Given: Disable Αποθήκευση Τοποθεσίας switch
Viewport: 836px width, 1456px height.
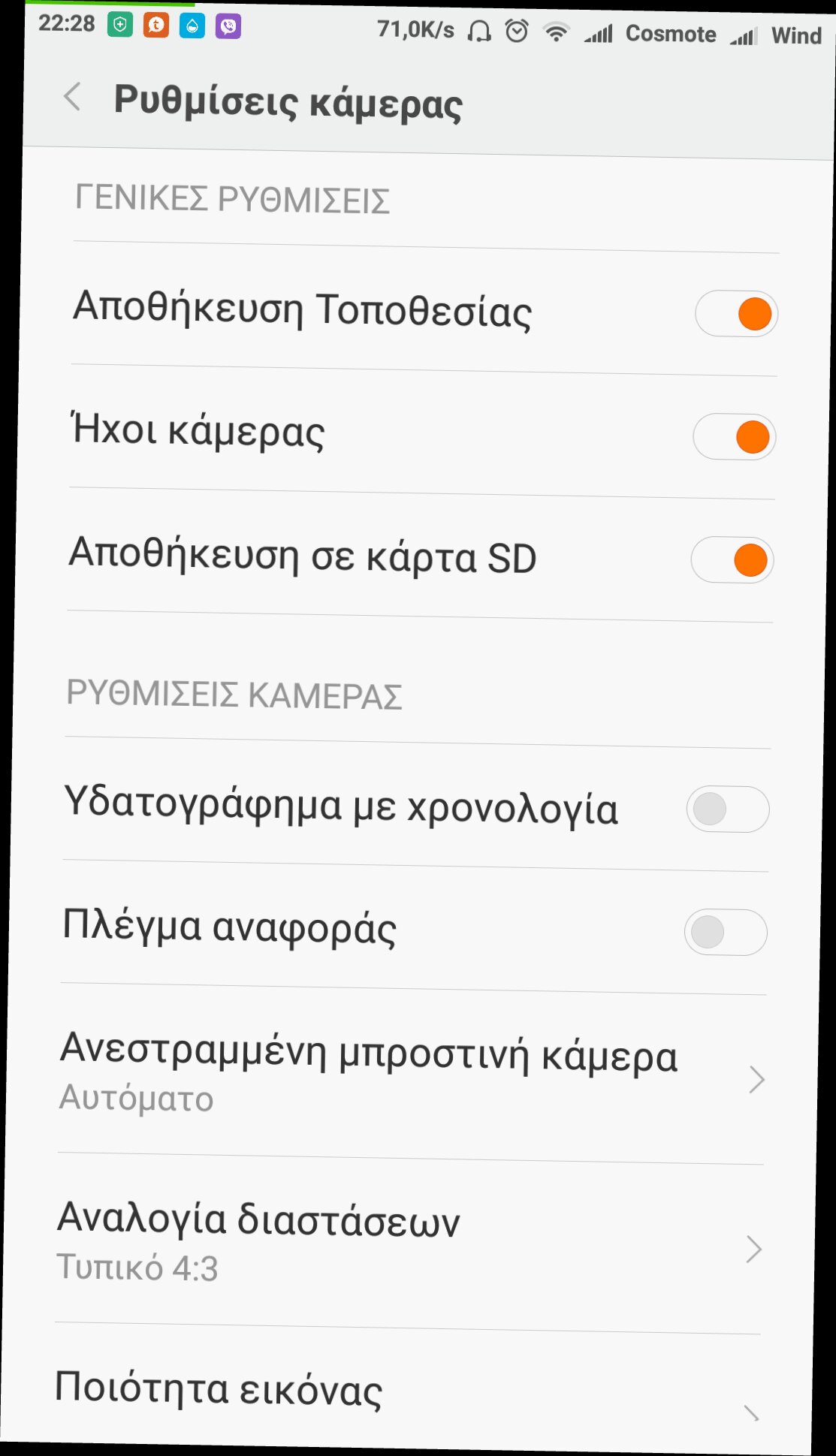Looking at the screenshot, I should click(x=736, y=314).
